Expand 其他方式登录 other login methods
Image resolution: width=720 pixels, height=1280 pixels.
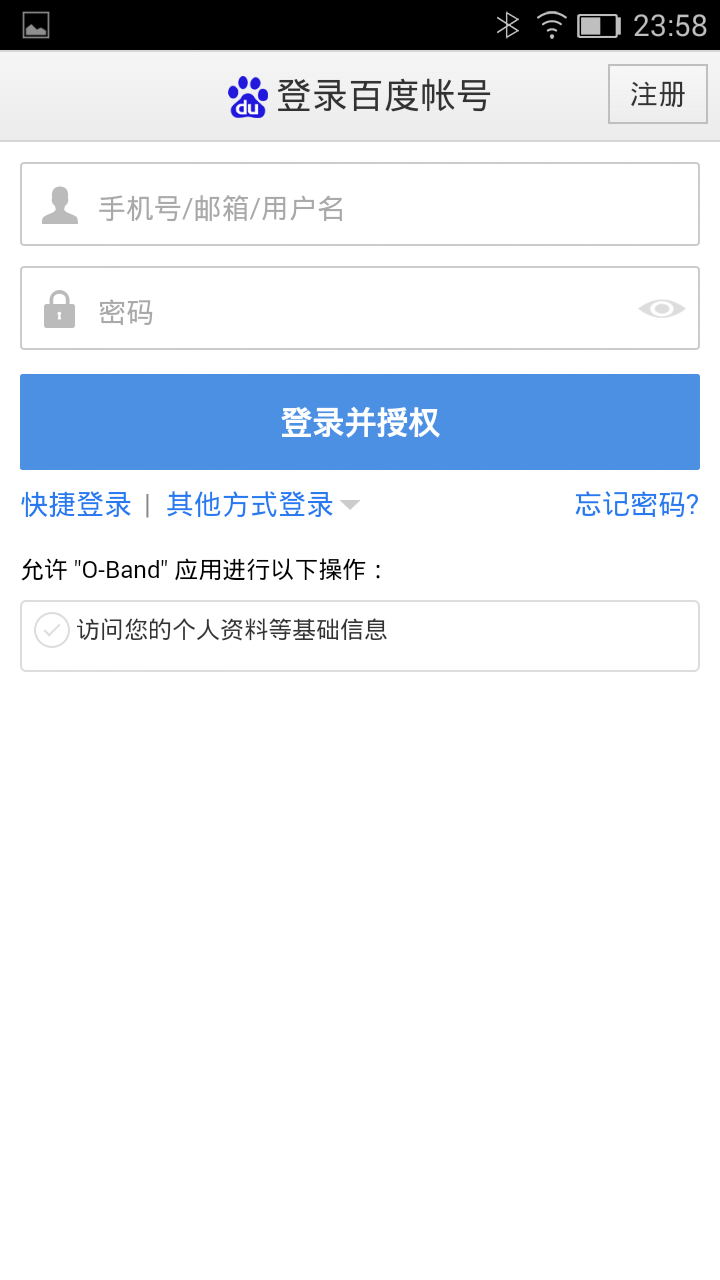pos(262,505)
